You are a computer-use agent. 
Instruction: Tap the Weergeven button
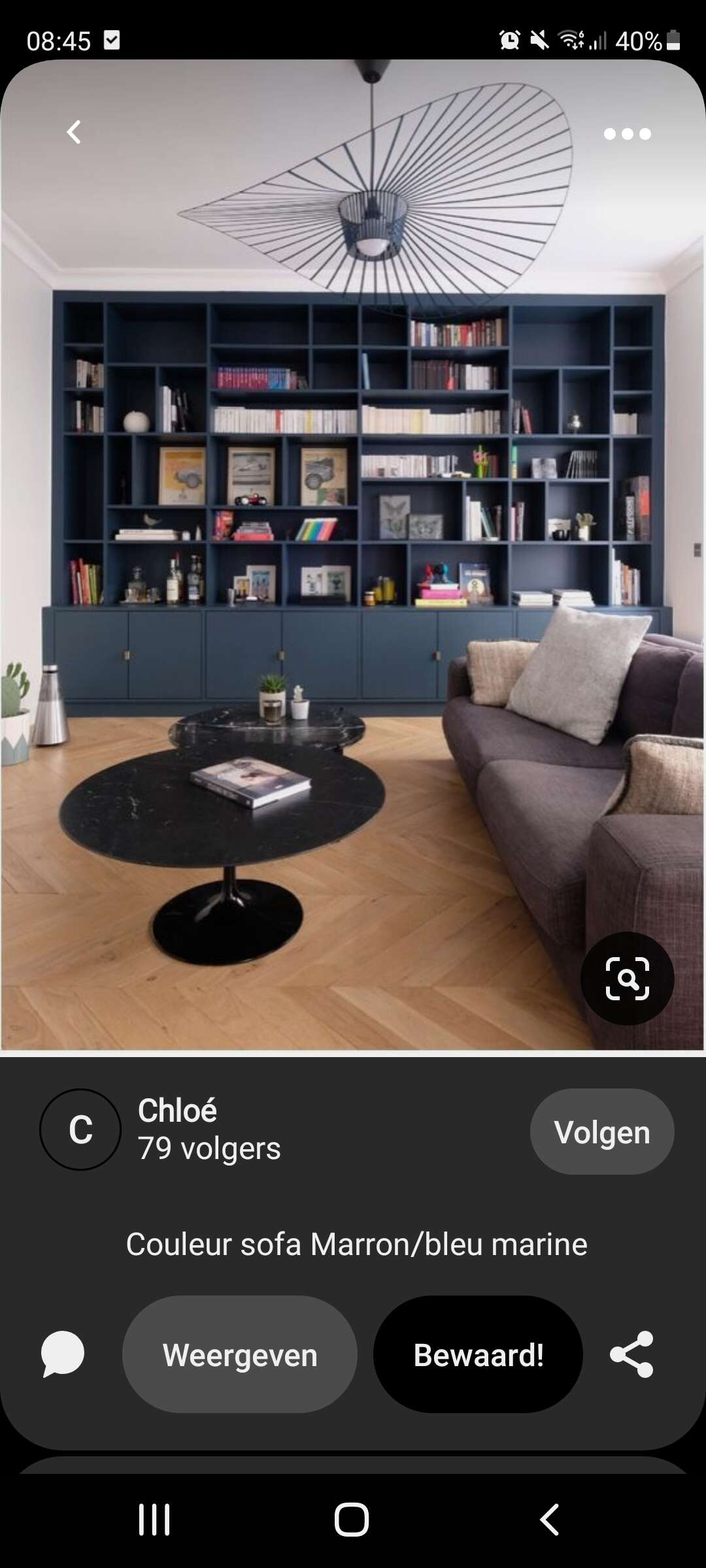point(240,1355)
